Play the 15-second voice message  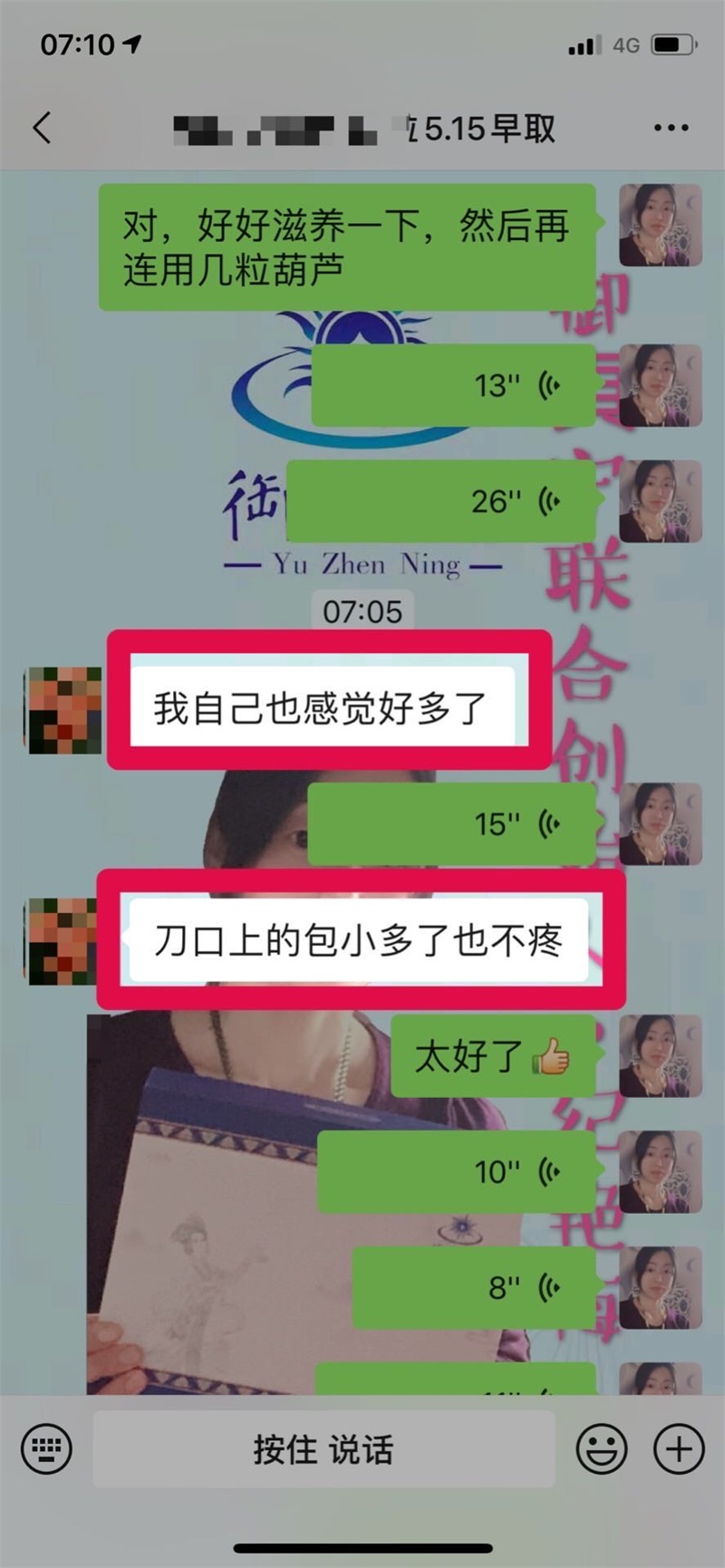[x=451, y=823]
